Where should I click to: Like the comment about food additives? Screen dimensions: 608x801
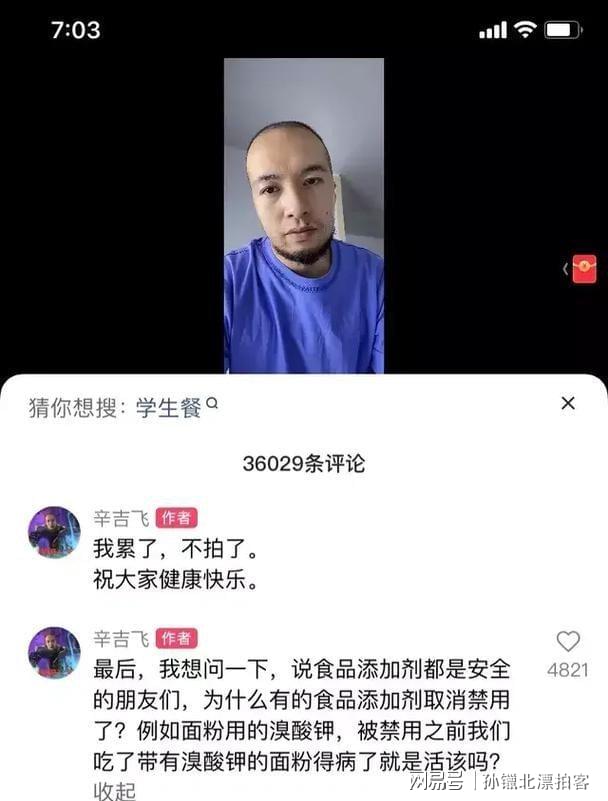point(568,642)
